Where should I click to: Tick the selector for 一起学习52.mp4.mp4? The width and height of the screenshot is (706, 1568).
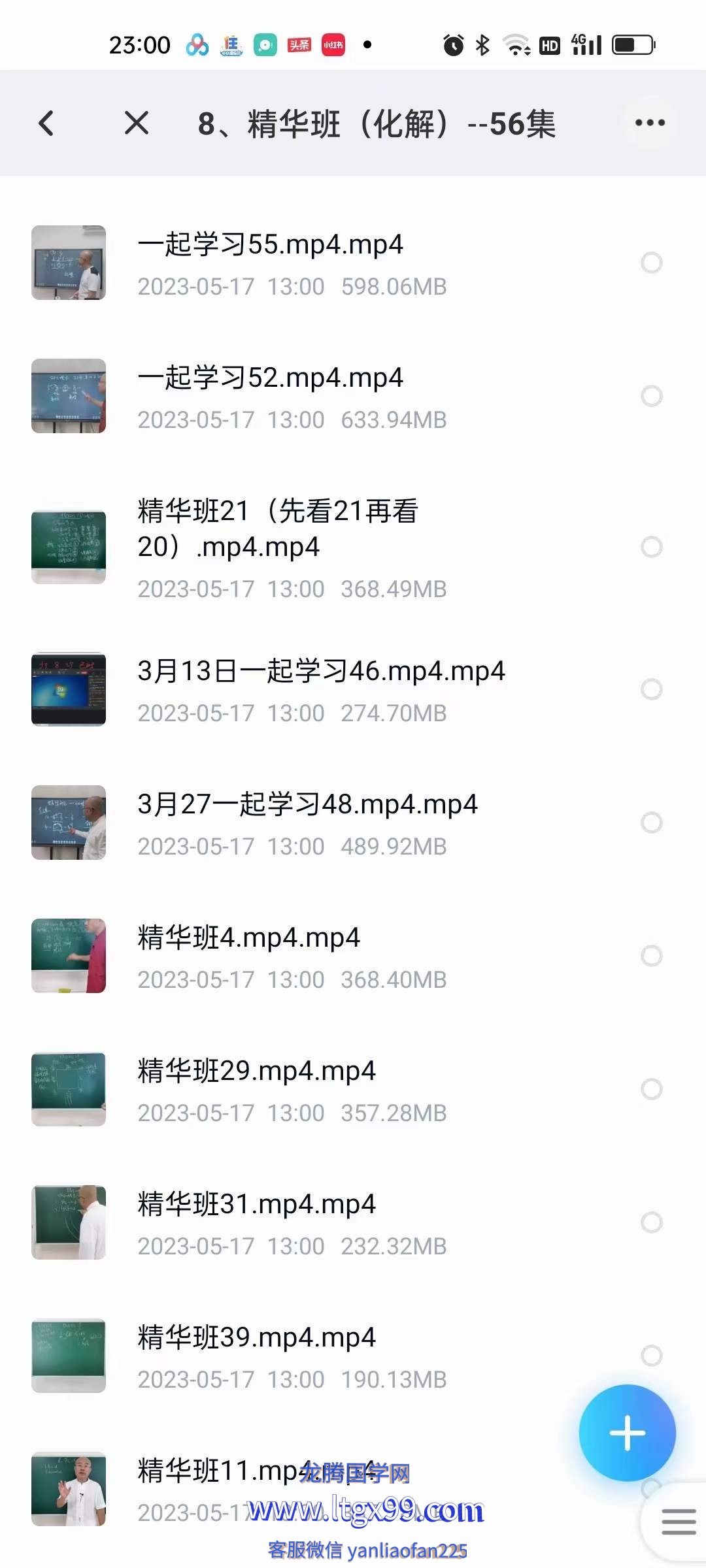(651, 396)
